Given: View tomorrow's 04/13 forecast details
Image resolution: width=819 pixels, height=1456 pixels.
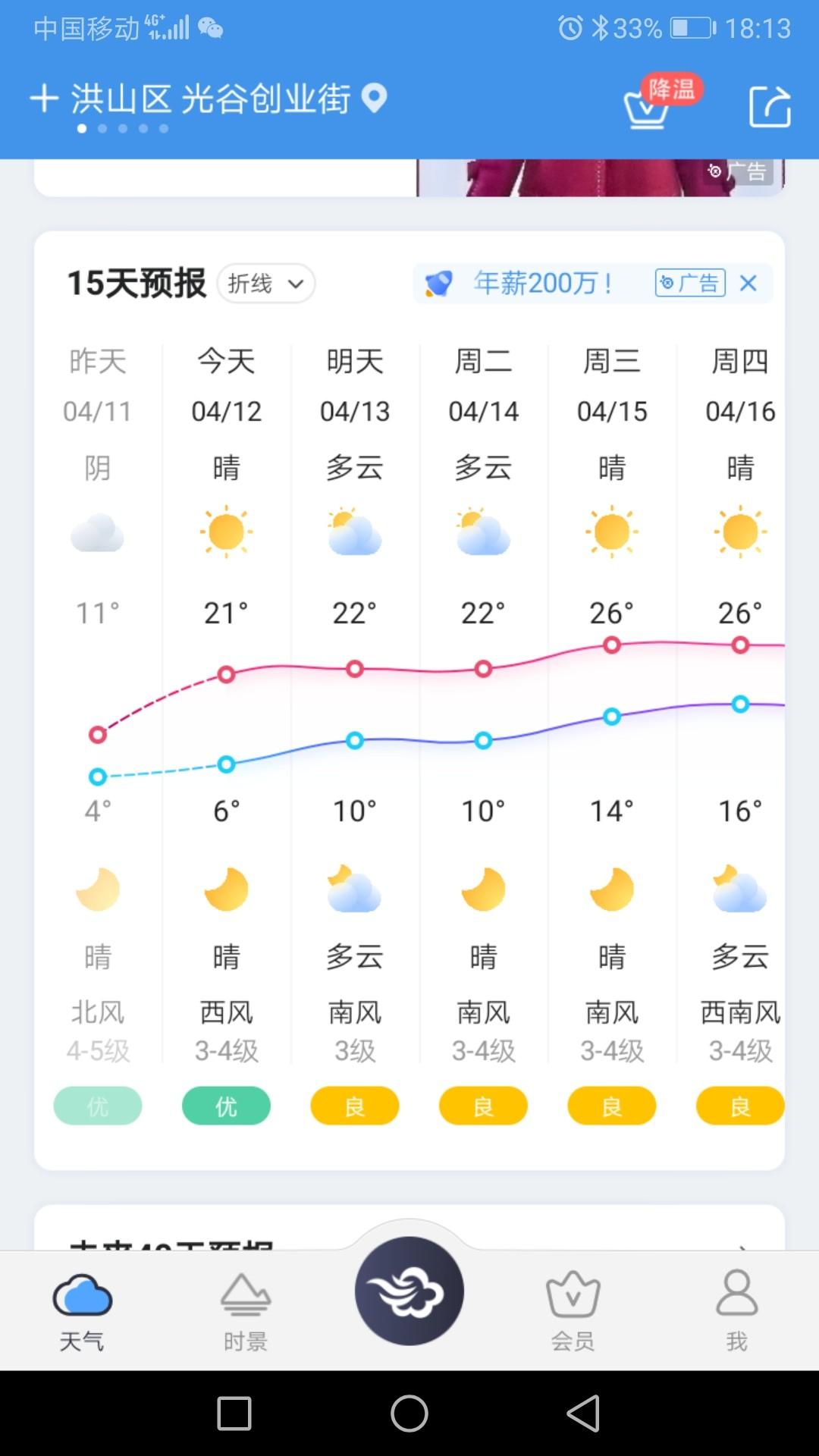Looking at the screenshot, I should (355, 409).
